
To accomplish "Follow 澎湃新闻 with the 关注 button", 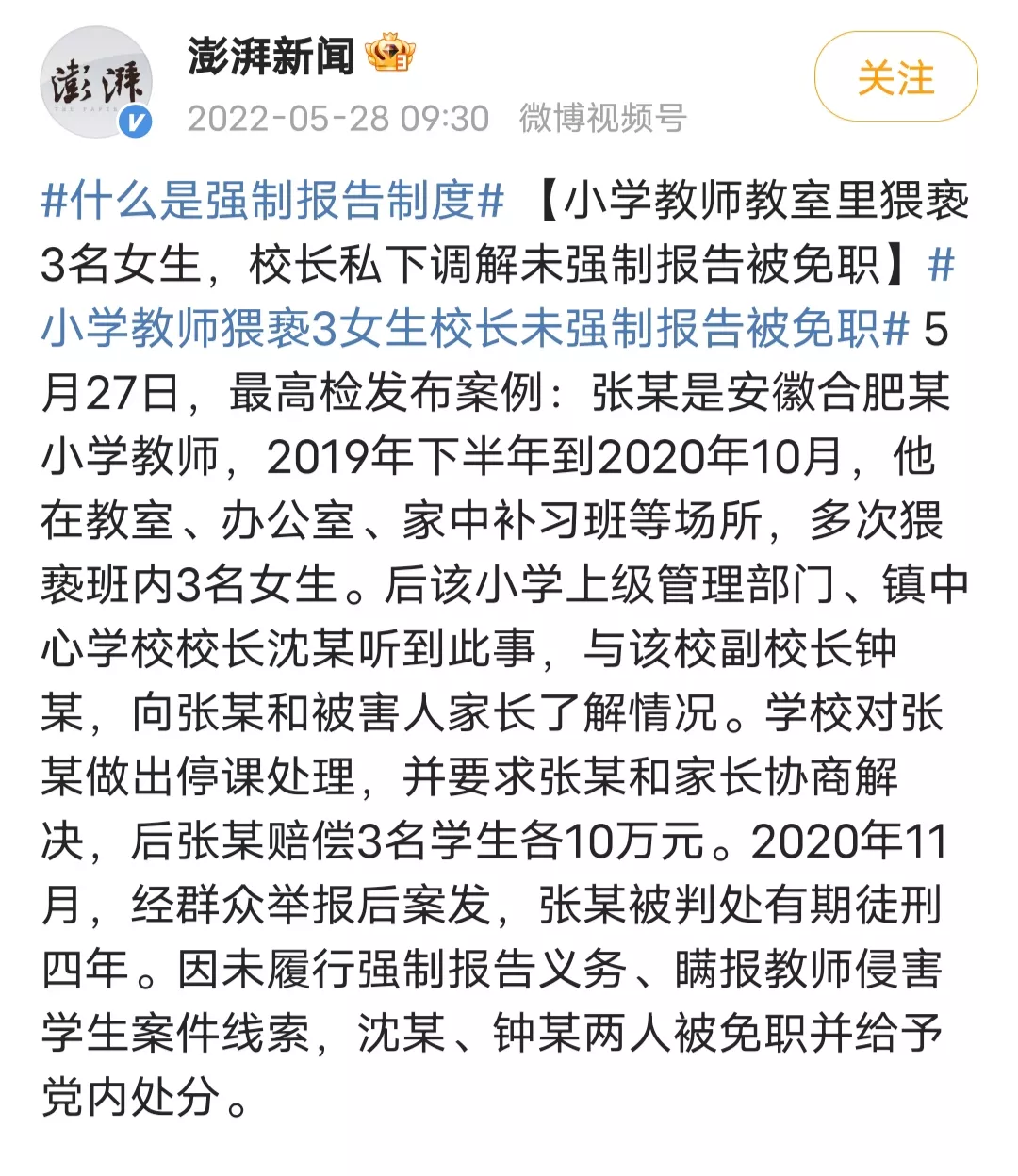I will point(895,77).
